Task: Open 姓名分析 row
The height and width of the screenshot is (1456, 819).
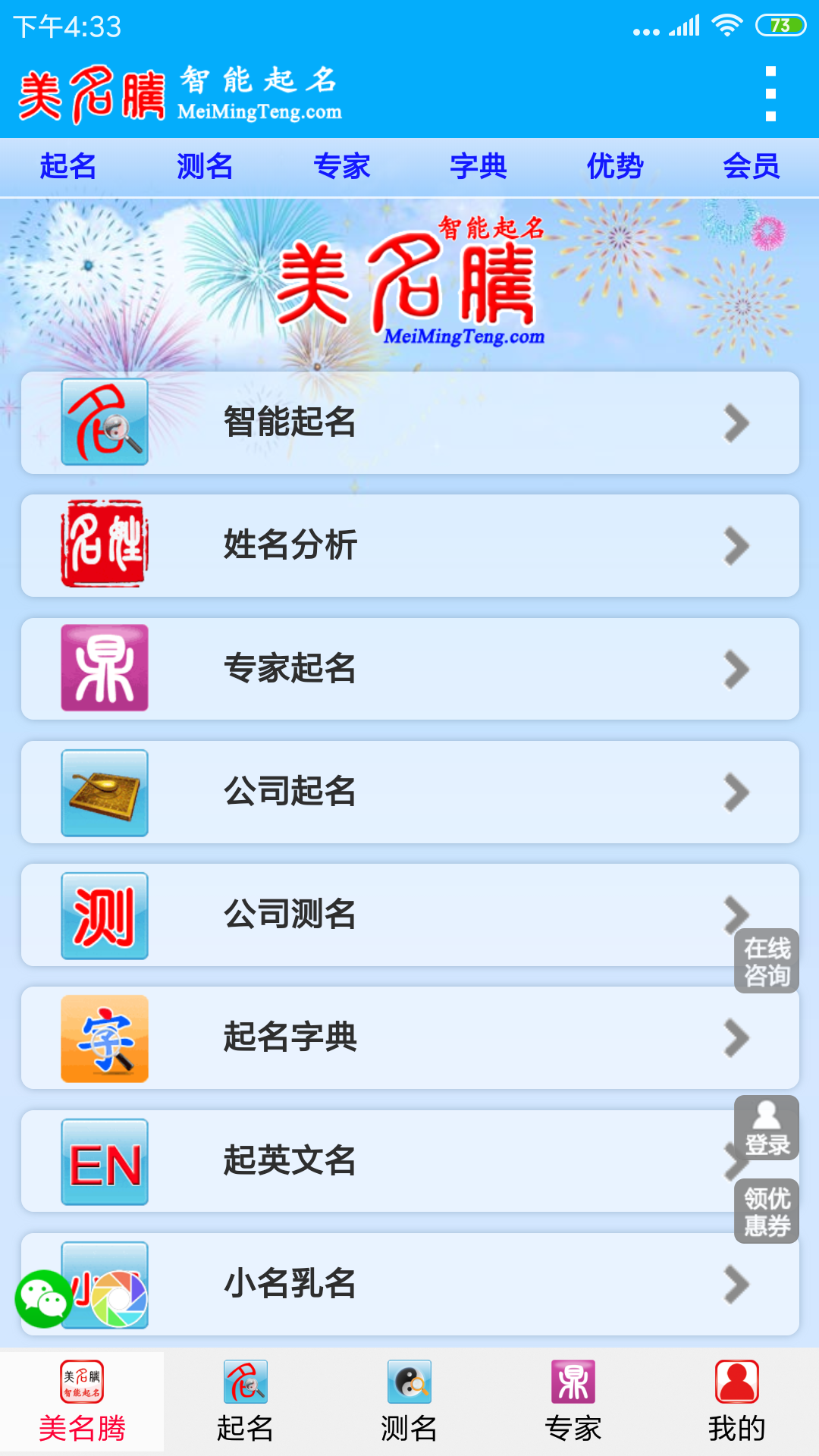Action: pos(409,545)
